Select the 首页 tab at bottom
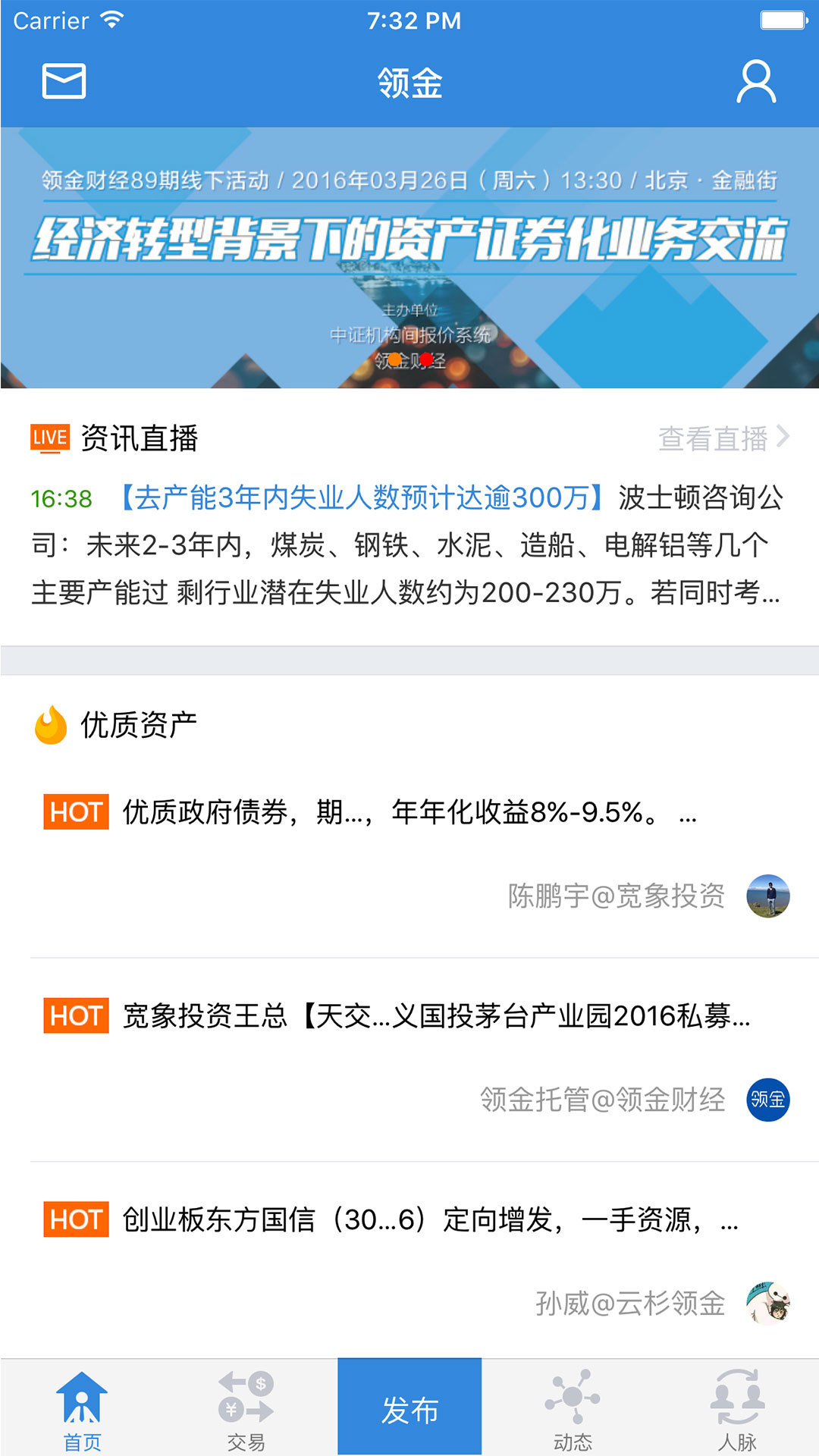The width and height of the screenshot is (819, 1456). 83,1407
